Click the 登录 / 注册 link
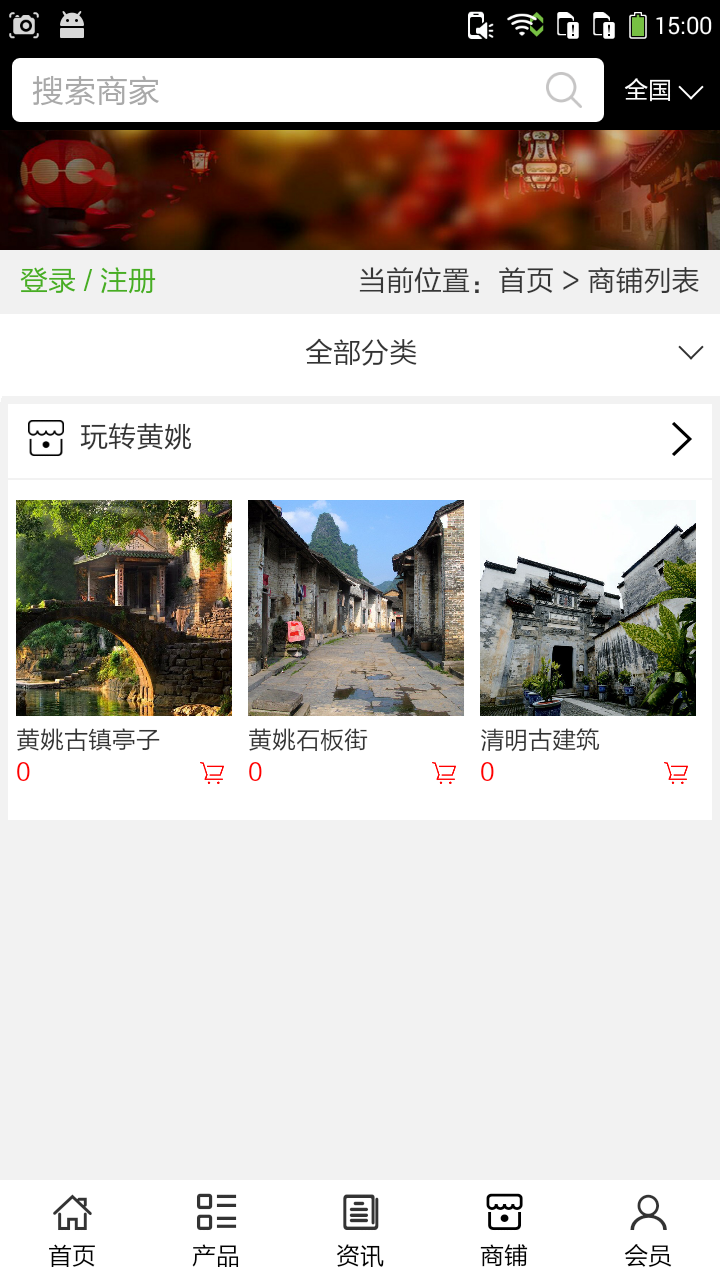 [x=88, y=281]
